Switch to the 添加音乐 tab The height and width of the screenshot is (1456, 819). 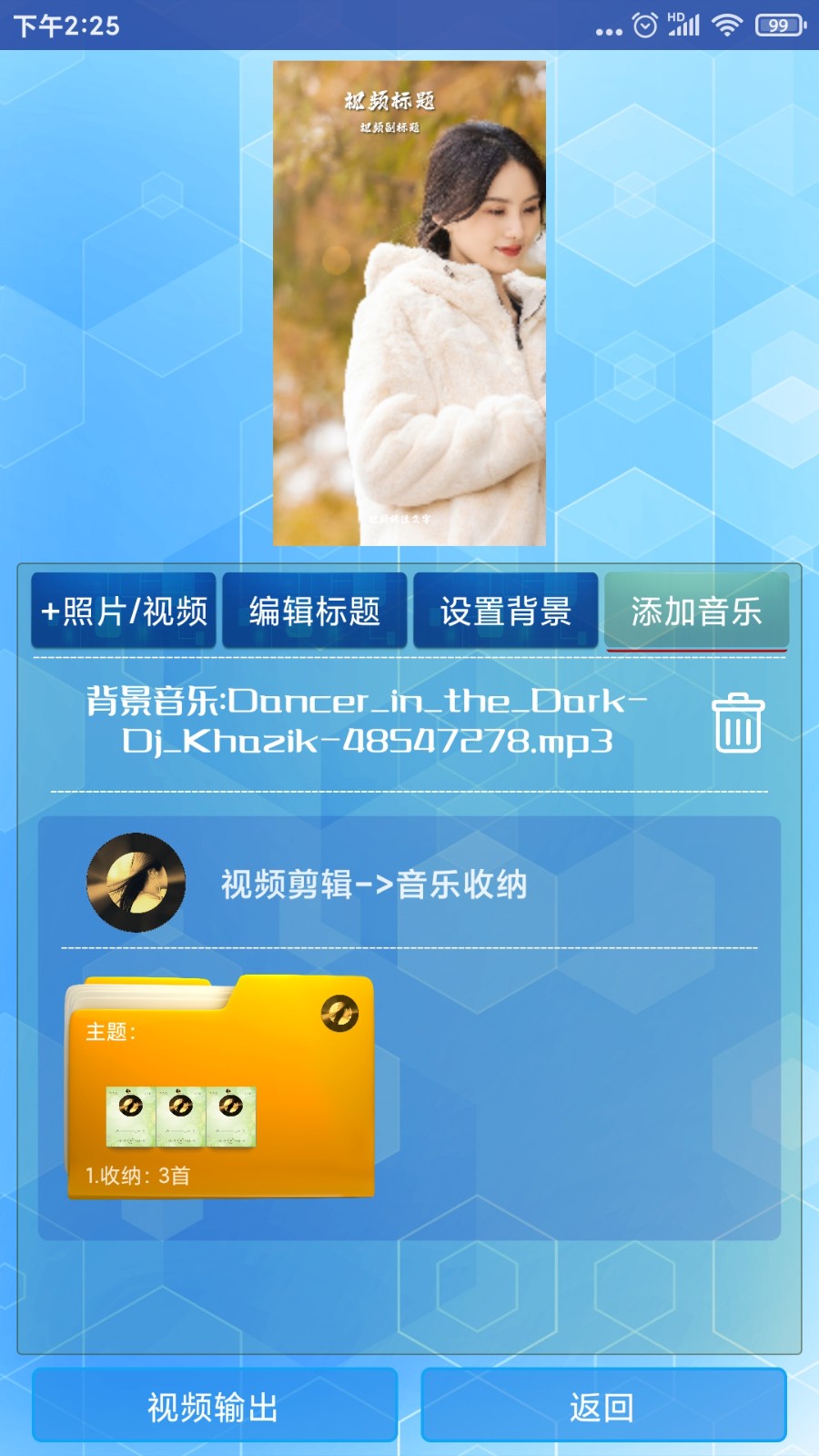click(x=697, y=610)
